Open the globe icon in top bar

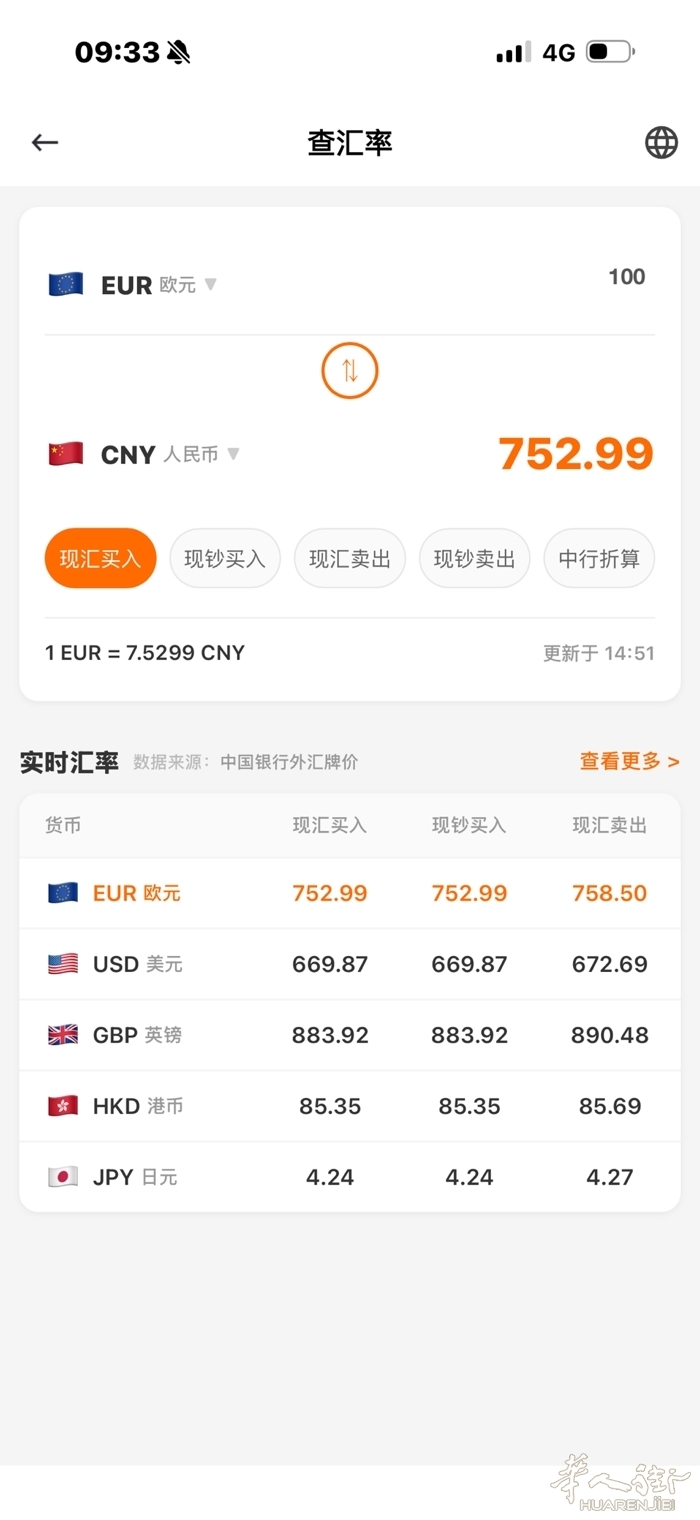661,142
